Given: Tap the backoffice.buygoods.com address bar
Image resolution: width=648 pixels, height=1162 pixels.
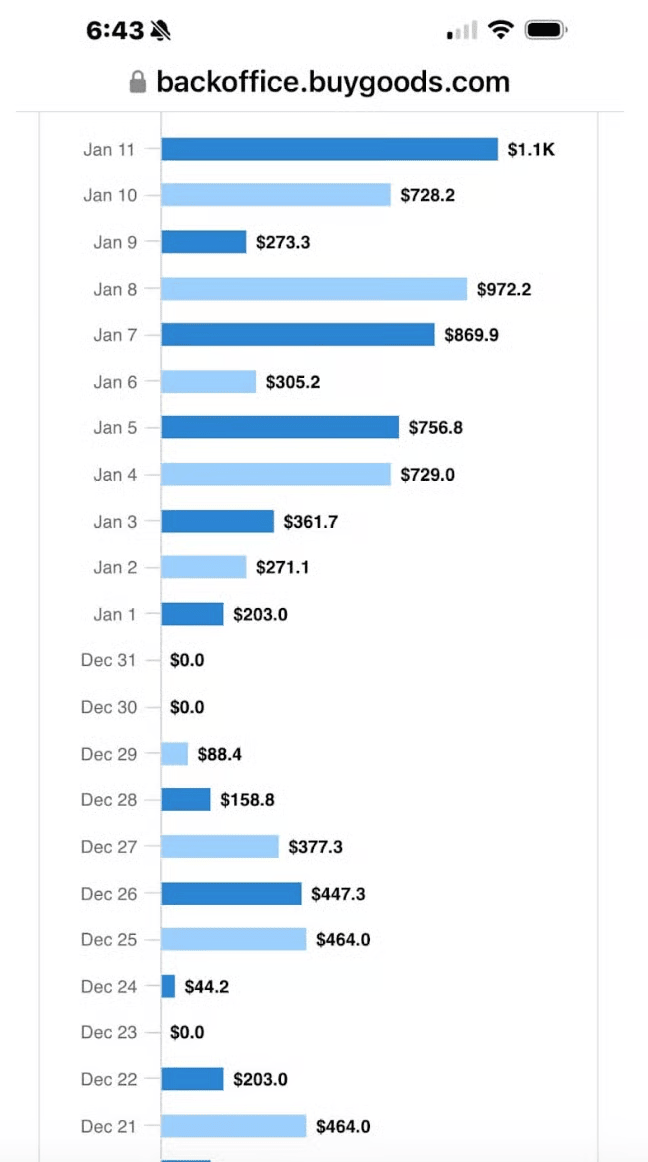Looking at the screenshot, I should pos(320,82).
